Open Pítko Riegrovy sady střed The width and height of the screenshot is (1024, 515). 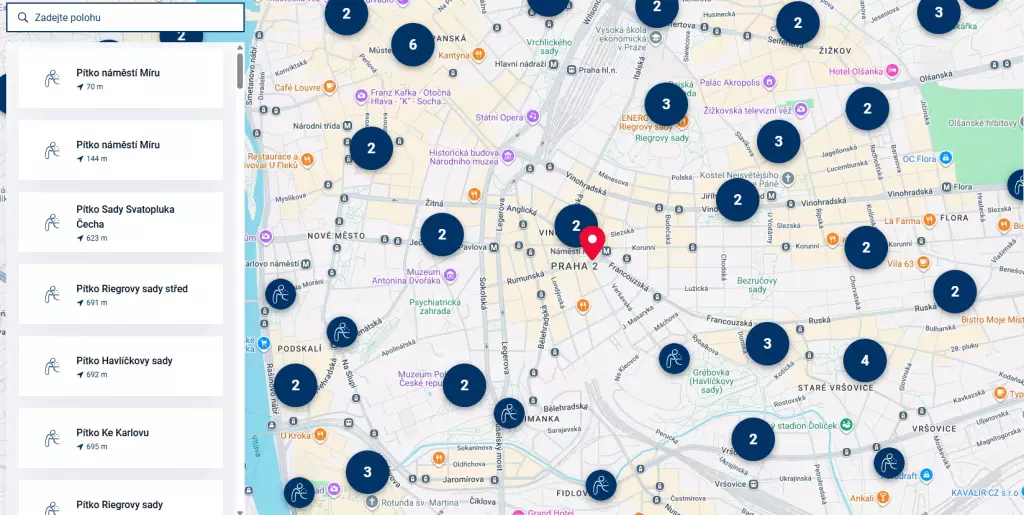point(121,294)
